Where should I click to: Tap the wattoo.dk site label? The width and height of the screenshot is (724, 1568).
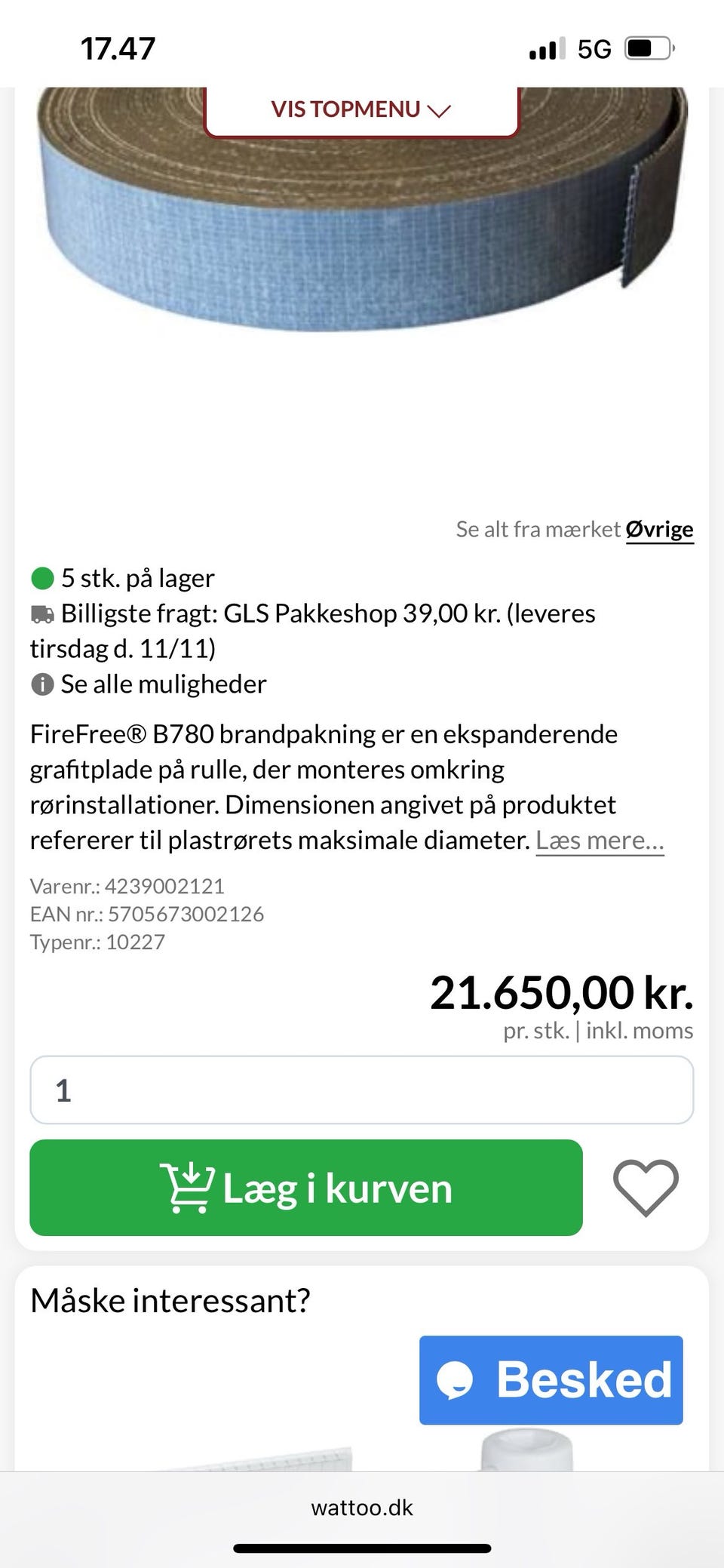click(x=360, y=1507)
